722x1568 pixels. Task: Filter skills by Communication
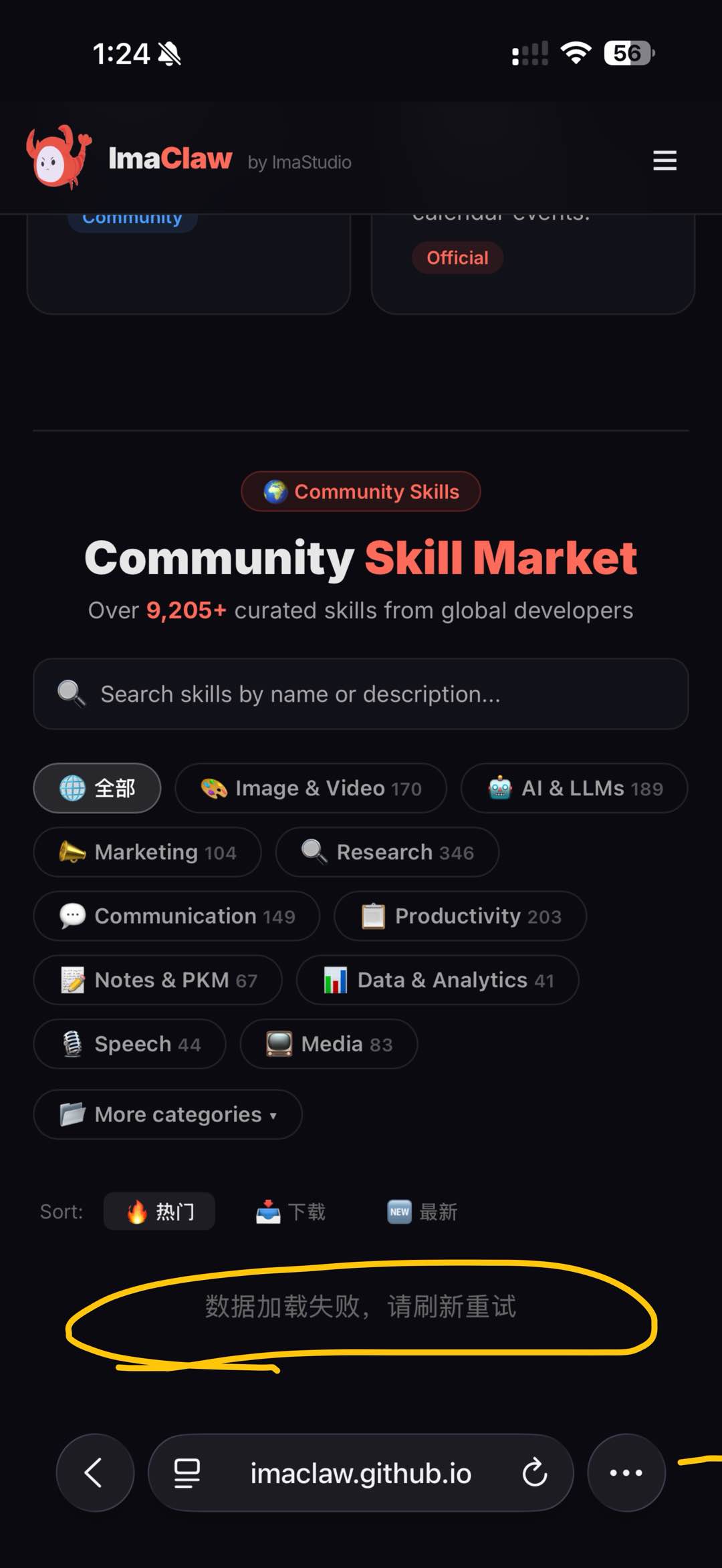[x=176, y=916]
